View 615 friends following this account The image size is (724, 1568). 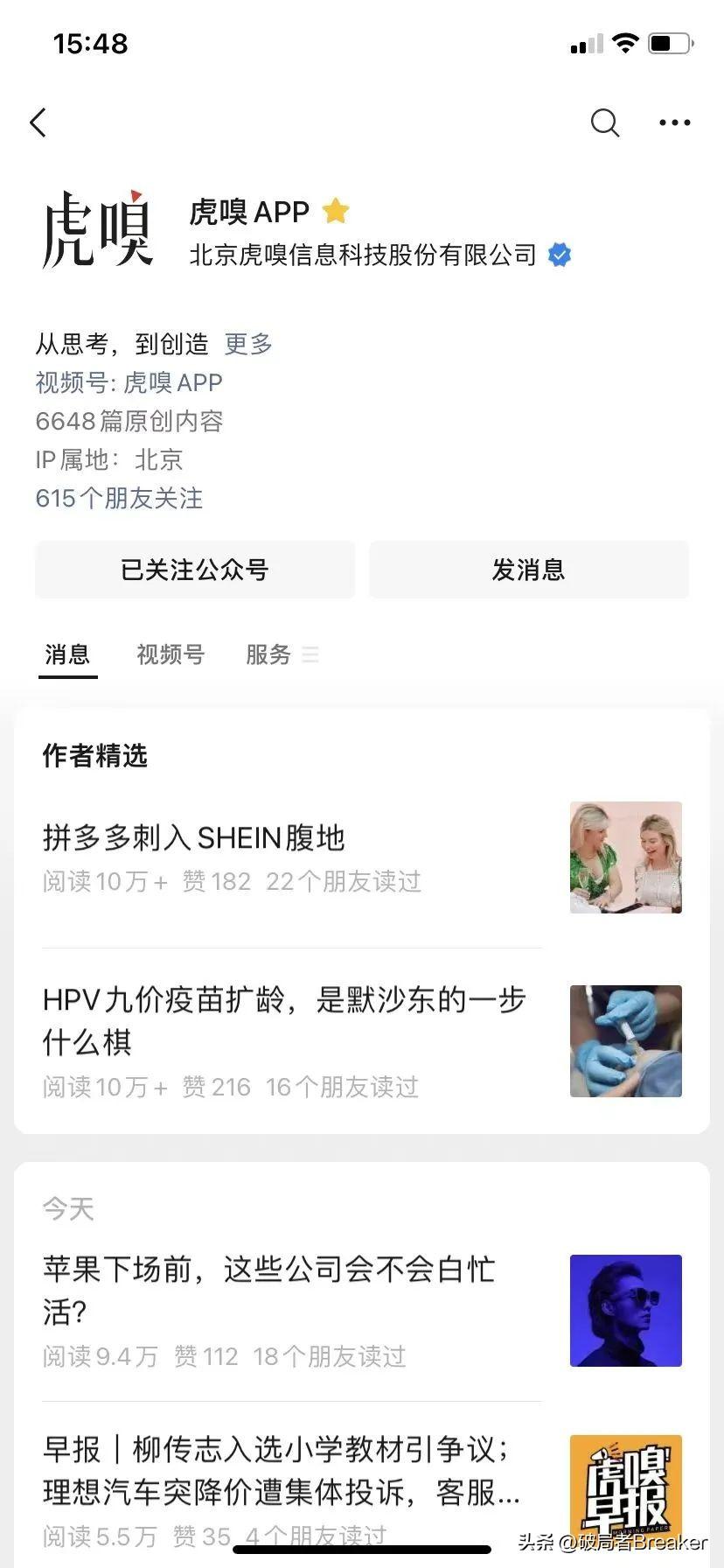tap(118, 499)
